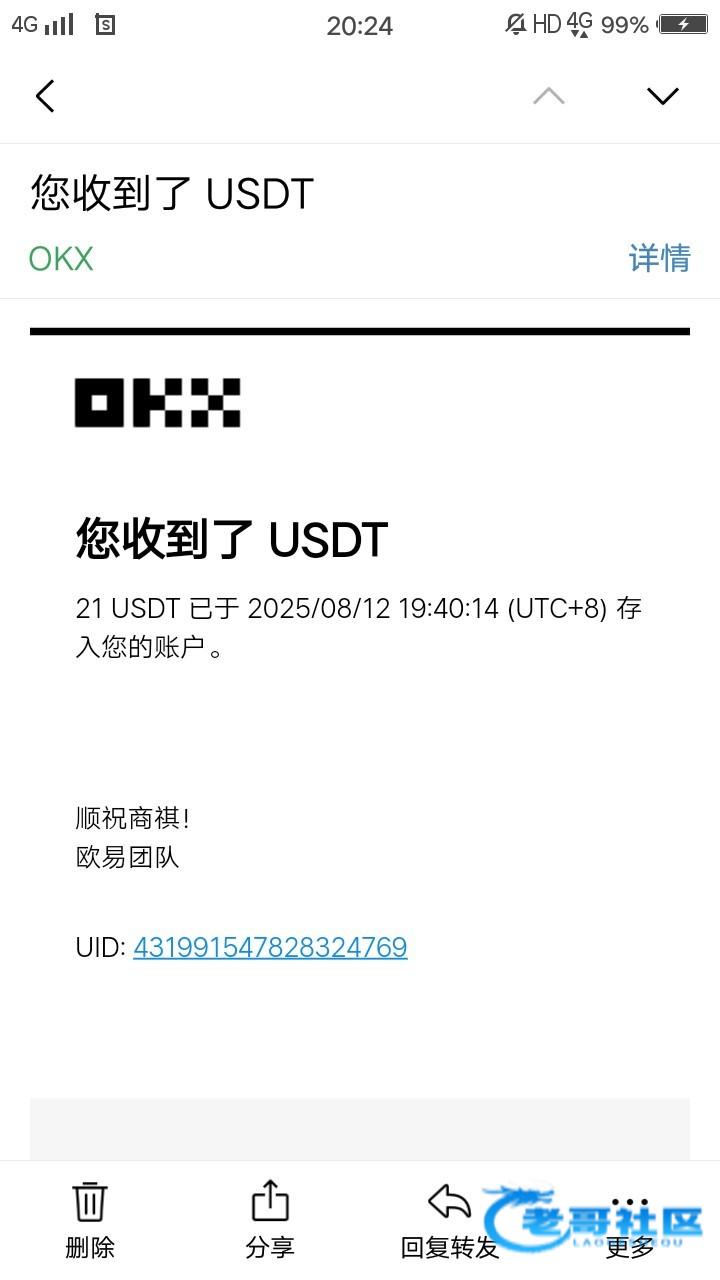This screenshot has width=720, height=1280.
Task: Open the OKX sender name
Action: click(x=61, y=259)
